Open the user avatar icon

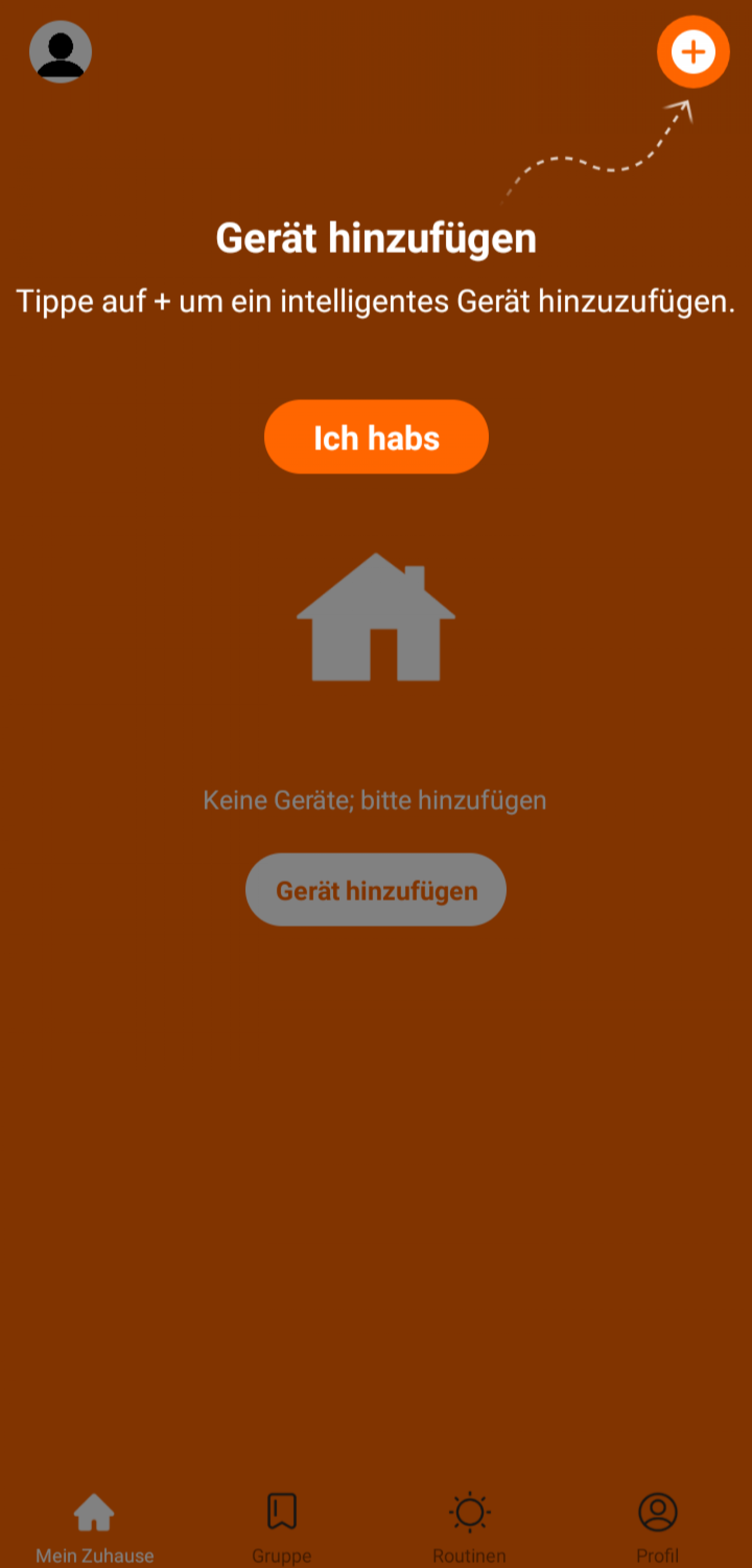pyautogui.click(x=60, y=52)
